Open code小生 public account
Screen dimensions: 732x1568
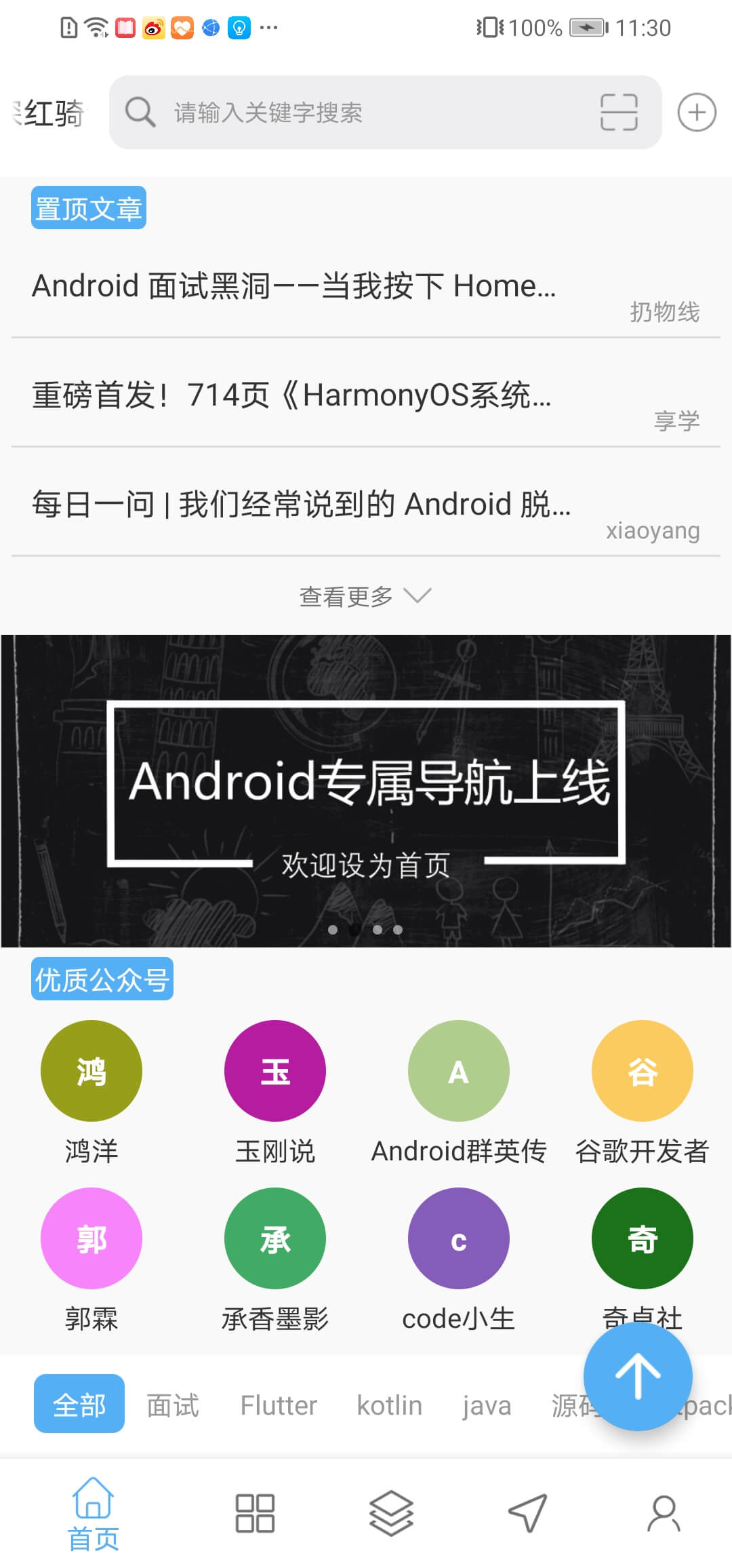[x=459, y=1239]
